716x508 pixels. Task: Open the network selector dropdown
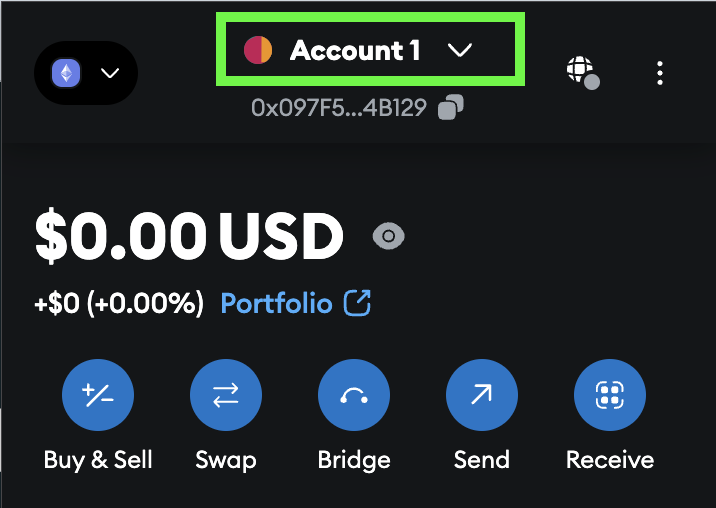pos(85,73)
